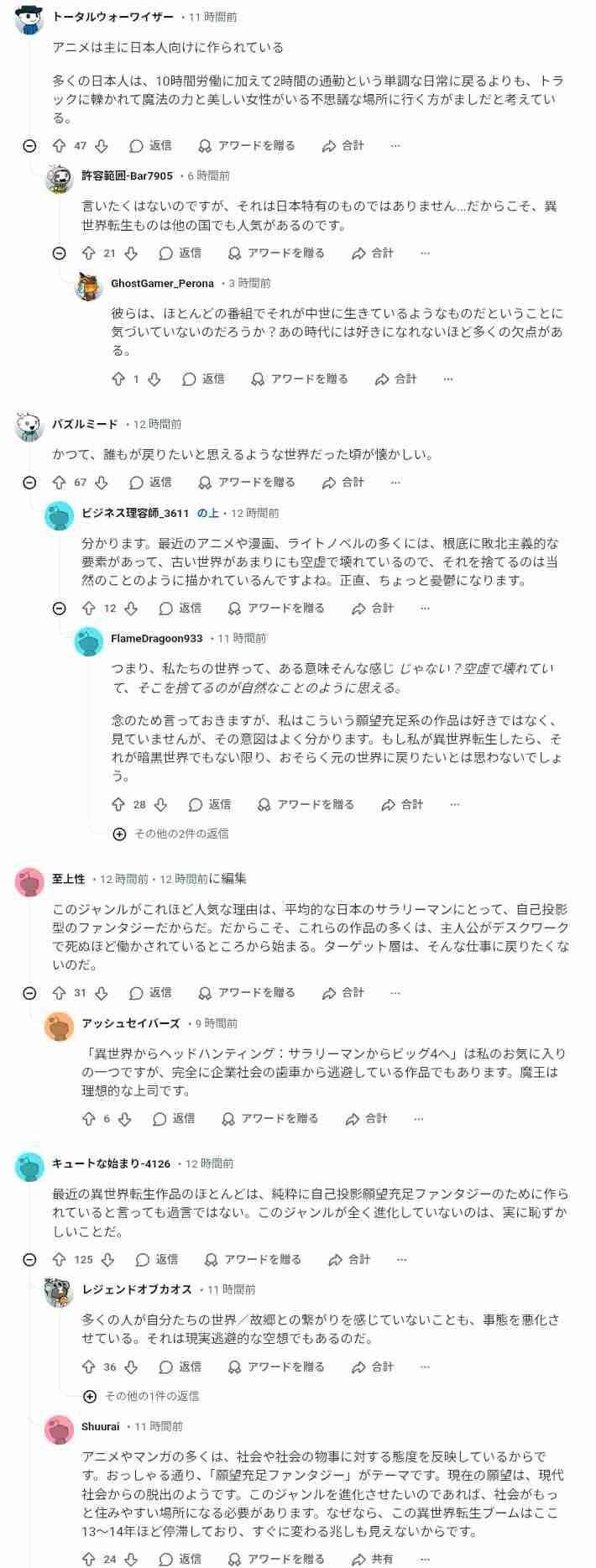Screen dimensions: 596x1568
Task: Upvote Shuurai's comment
Action: (88, 1560)
